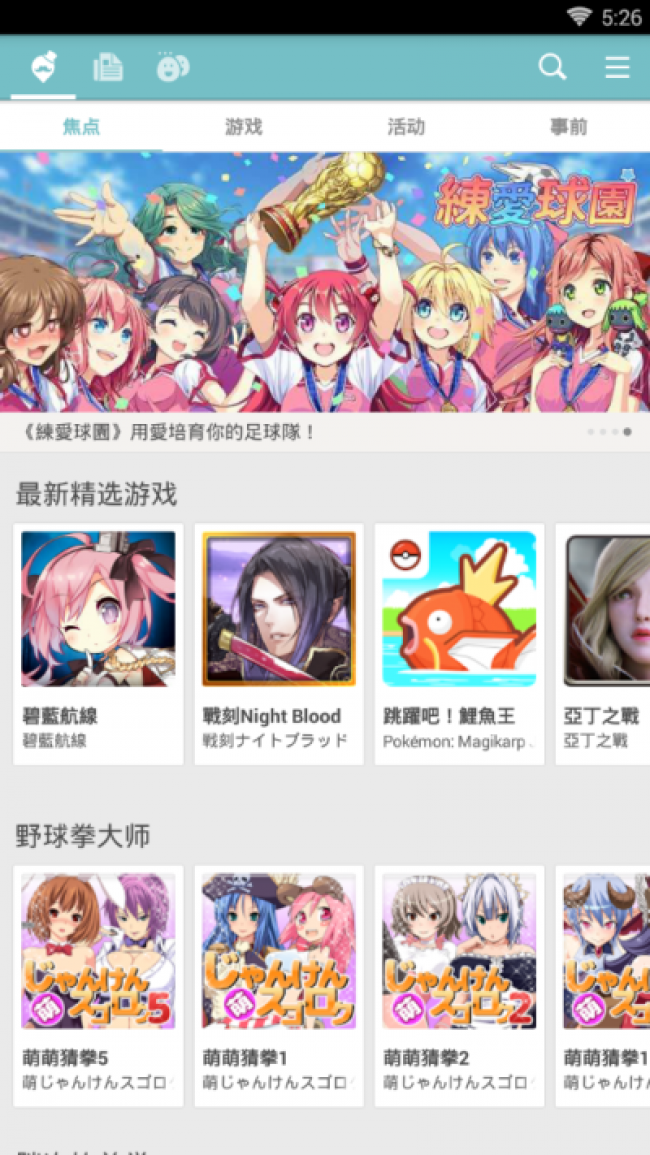Open the 練愛球團 banner

pyautogui.click(x=325, y=282)
